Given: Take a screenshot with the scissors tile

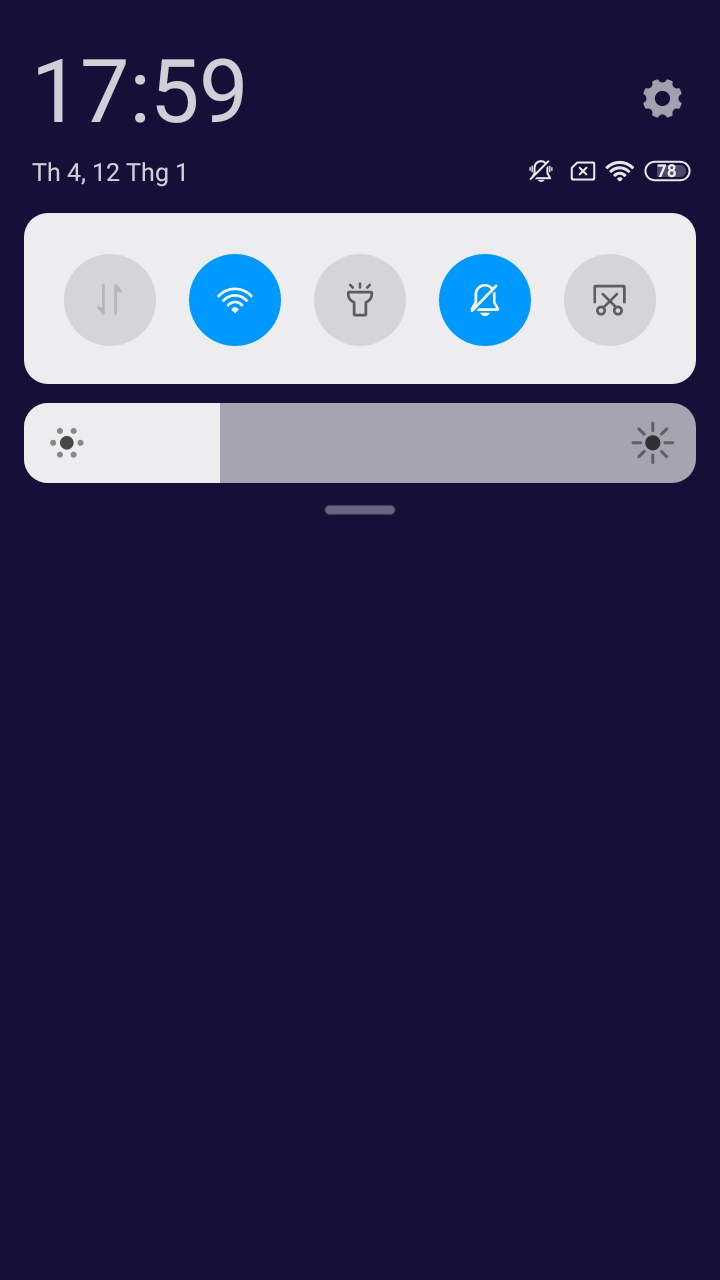Looking at the screenshot, I should coord(610,300).
